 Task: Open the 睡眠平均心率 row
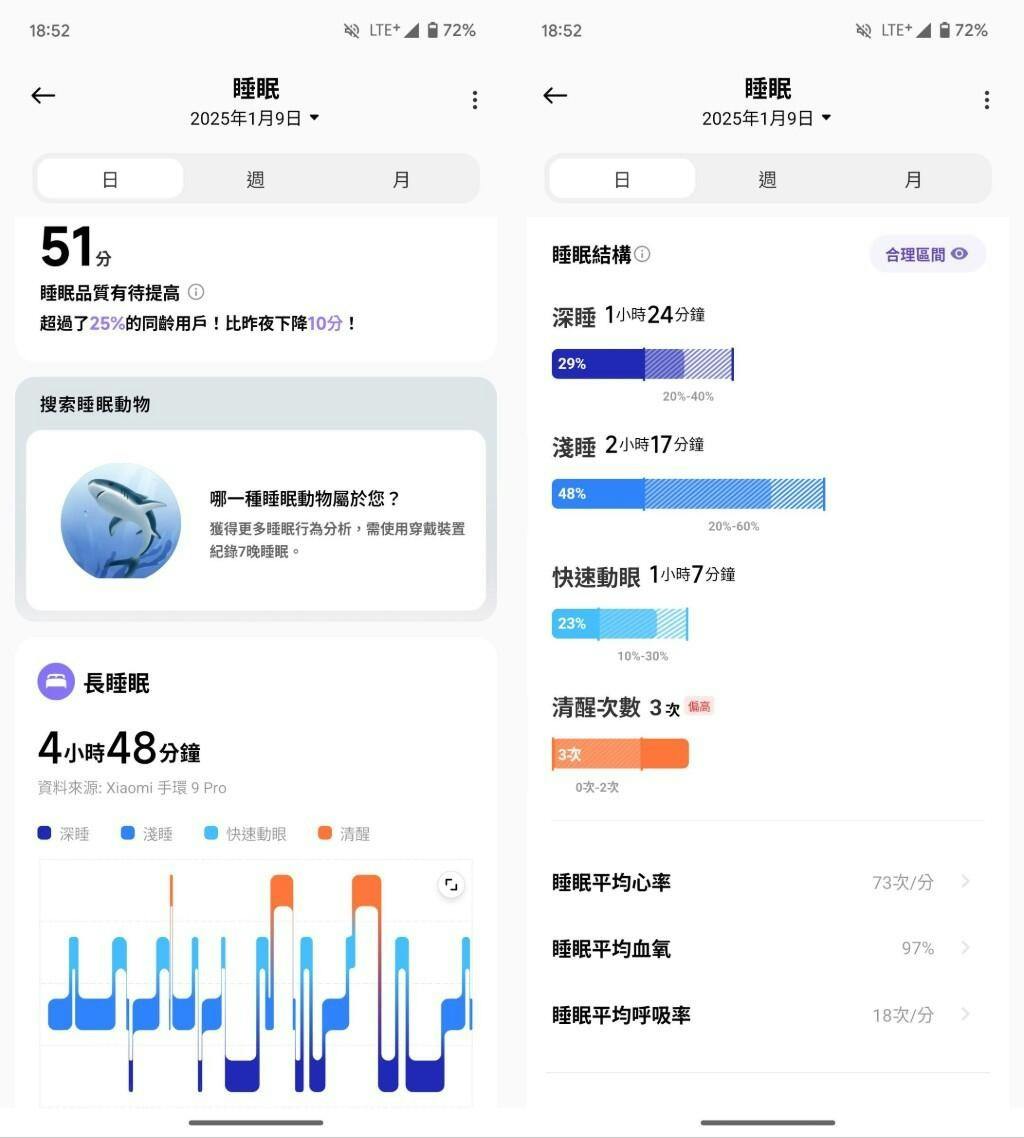point(767,882)
